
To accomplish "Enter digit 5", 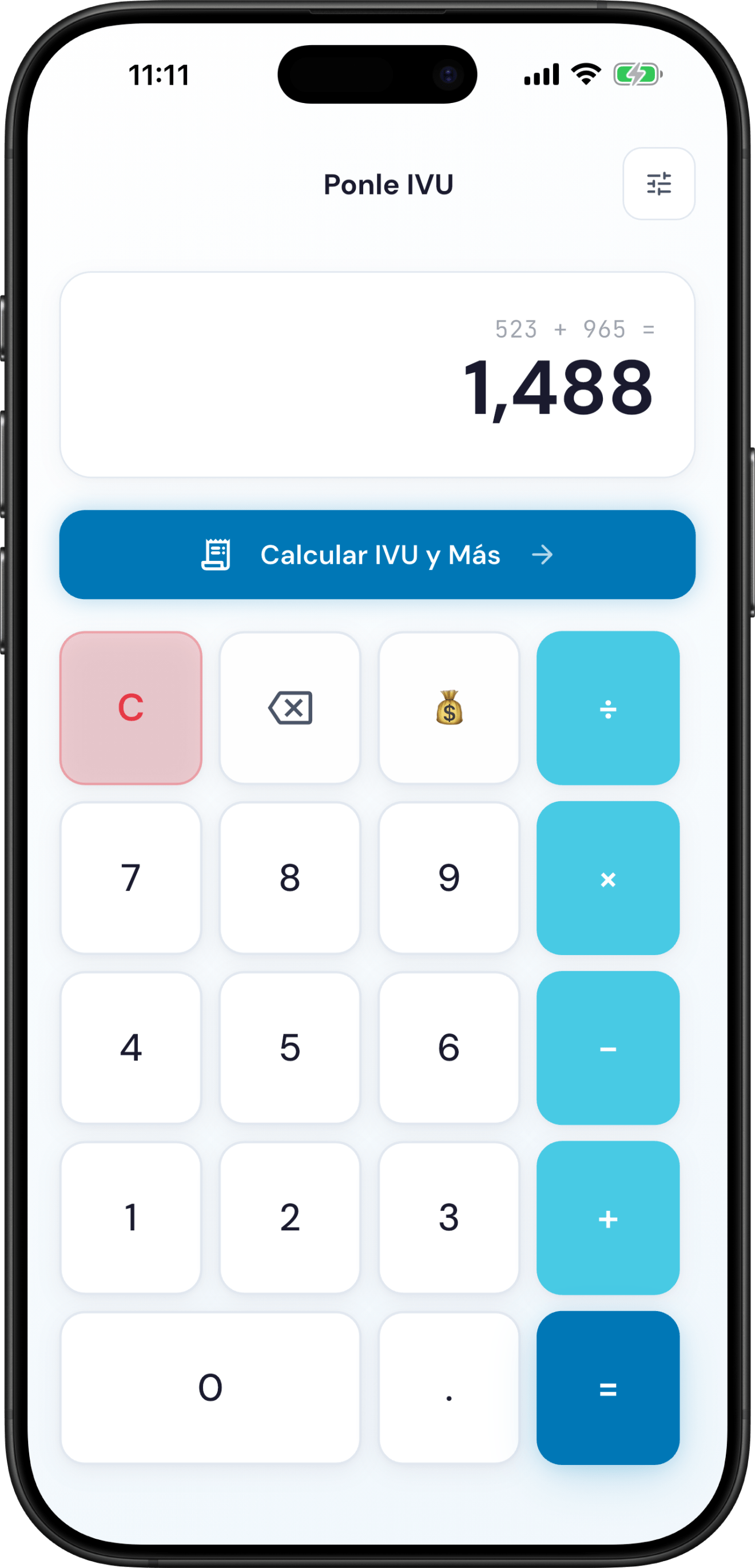I will coord(290,1048).
